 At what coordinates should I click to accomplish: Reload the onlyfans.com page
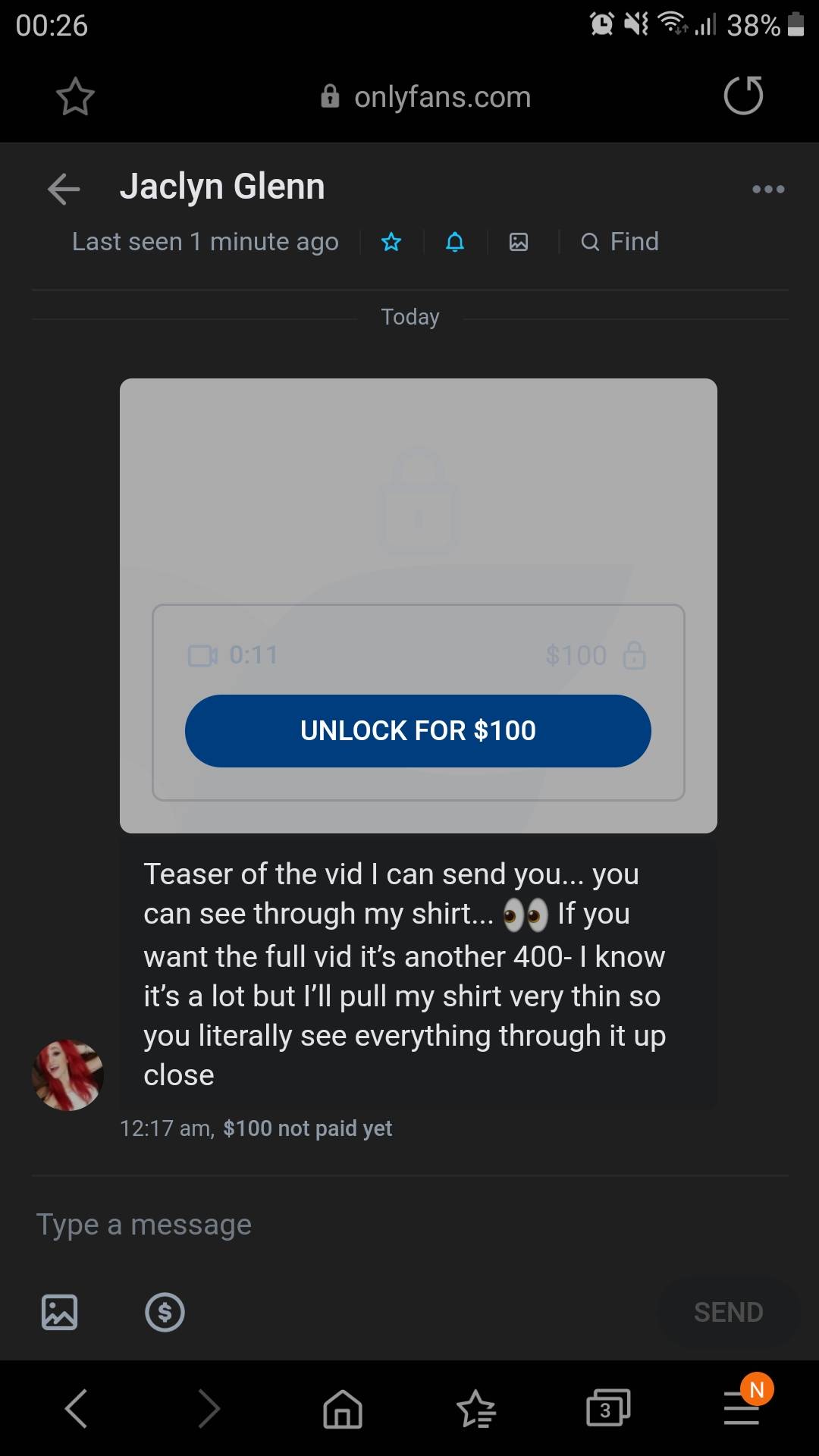pos(743,96)
